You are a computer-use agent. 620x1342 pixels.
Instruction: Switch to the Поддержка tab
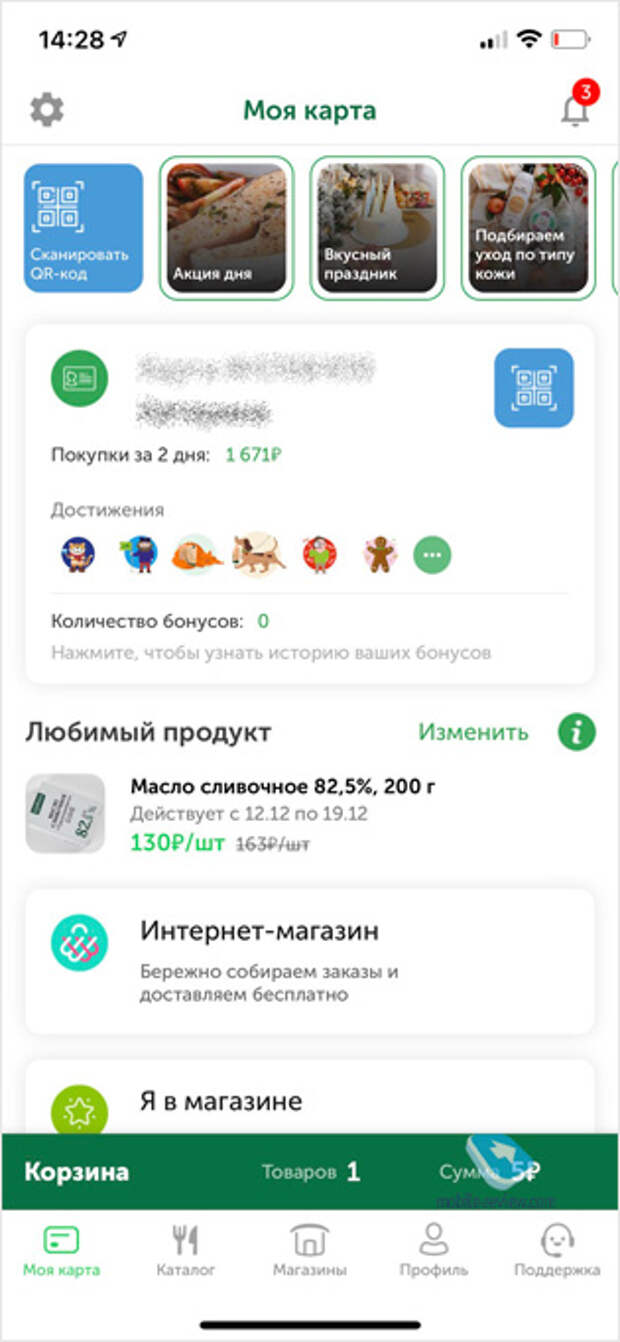coord(557,1250)
